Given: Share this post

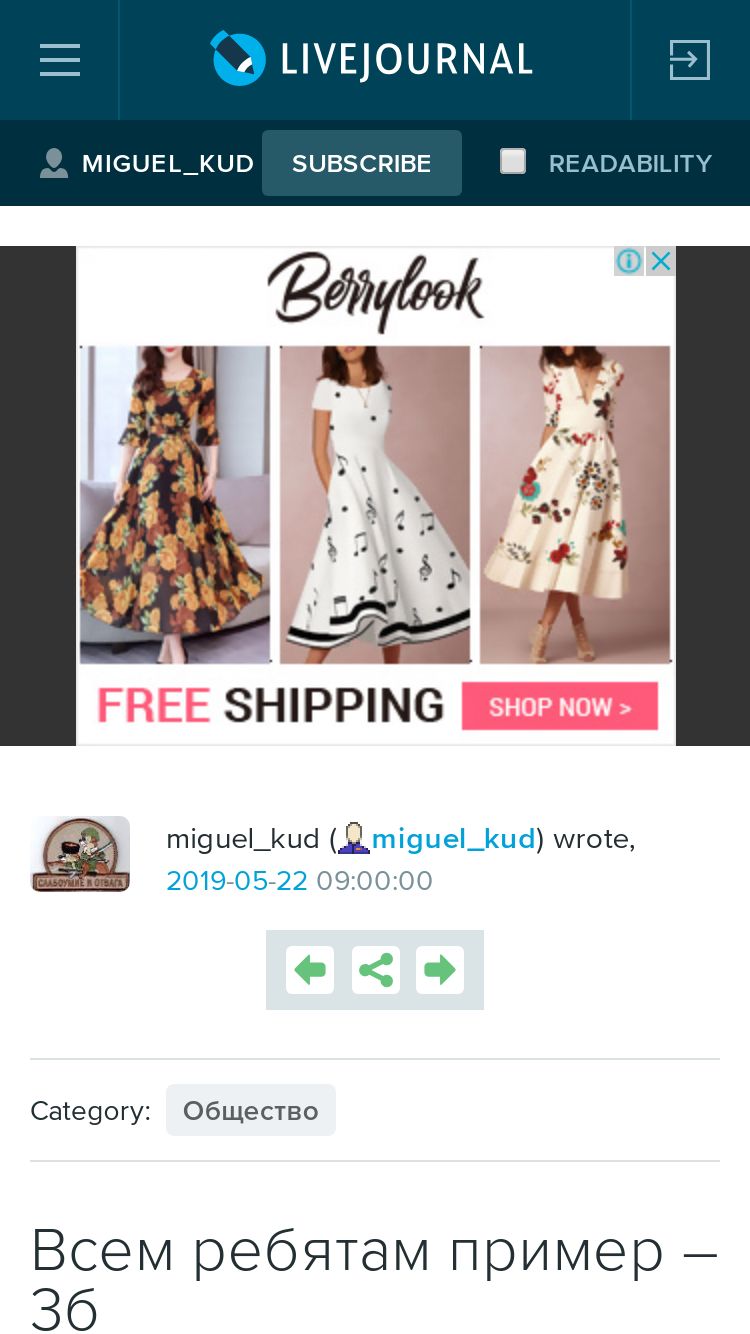Looking at the screenshot, I should pos(375,970).
